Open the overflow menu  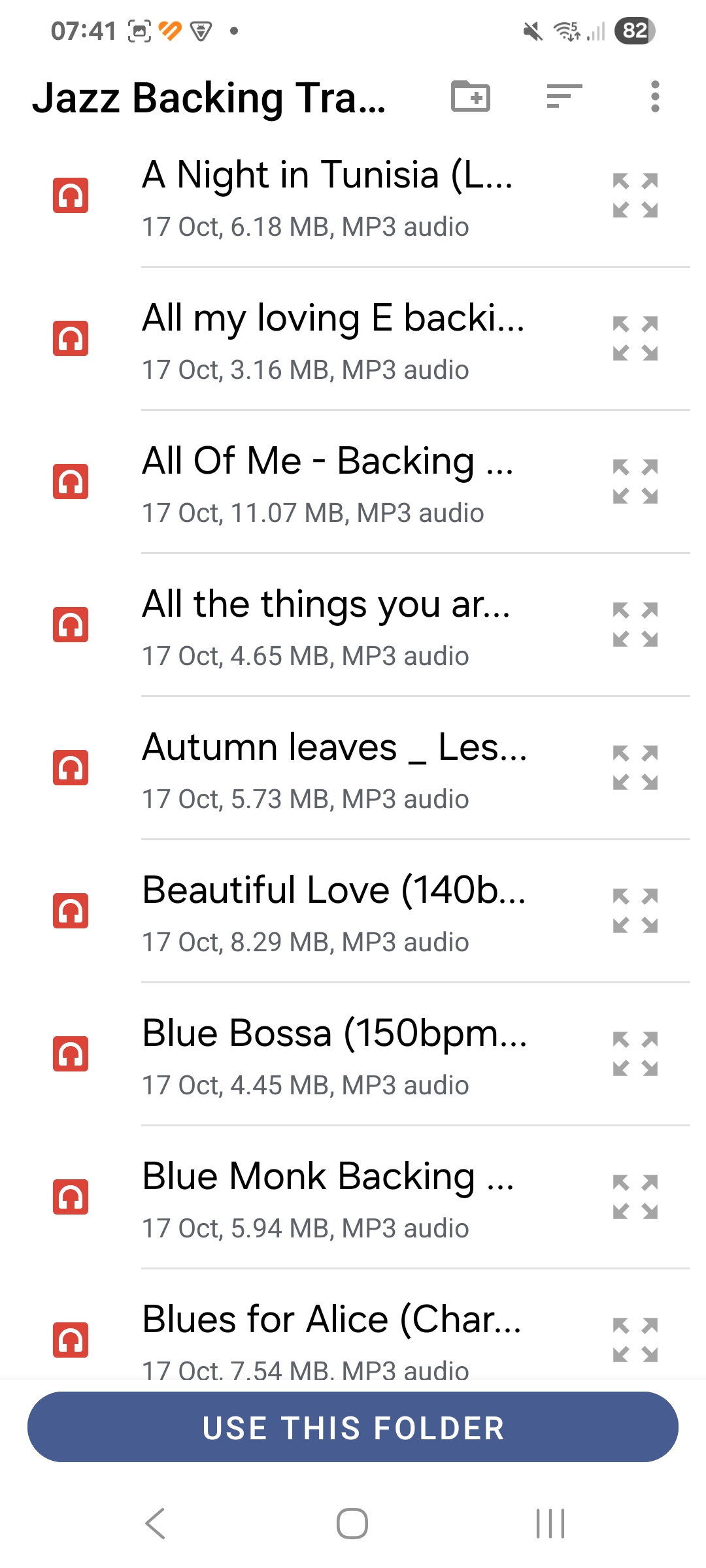coord(655,97)
